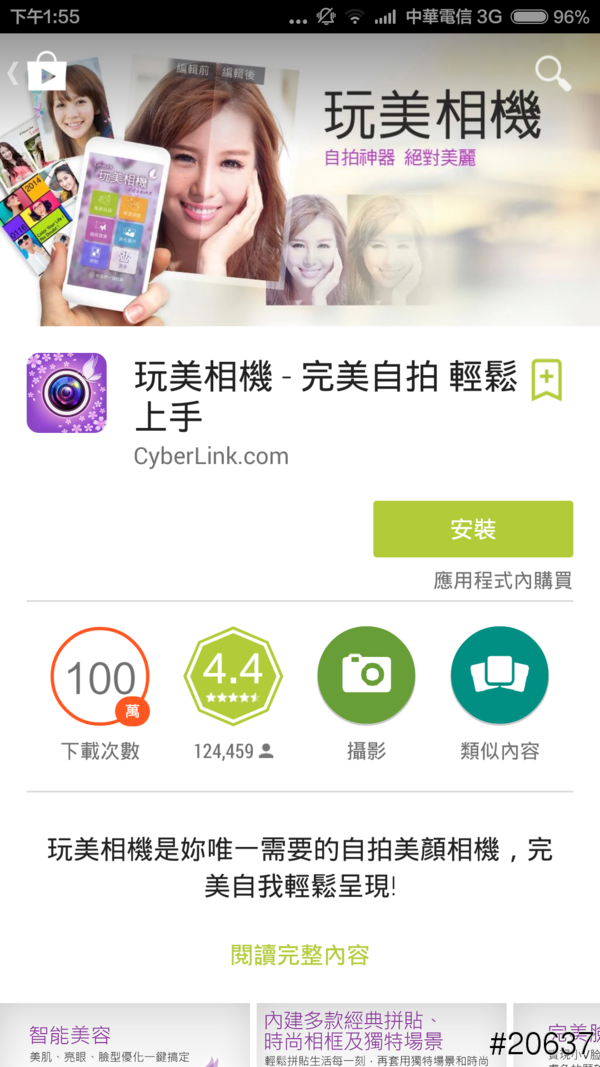Open the 內建多款經典拼貼 screenshot
600x1067 pixels.
coord(380,1036)
